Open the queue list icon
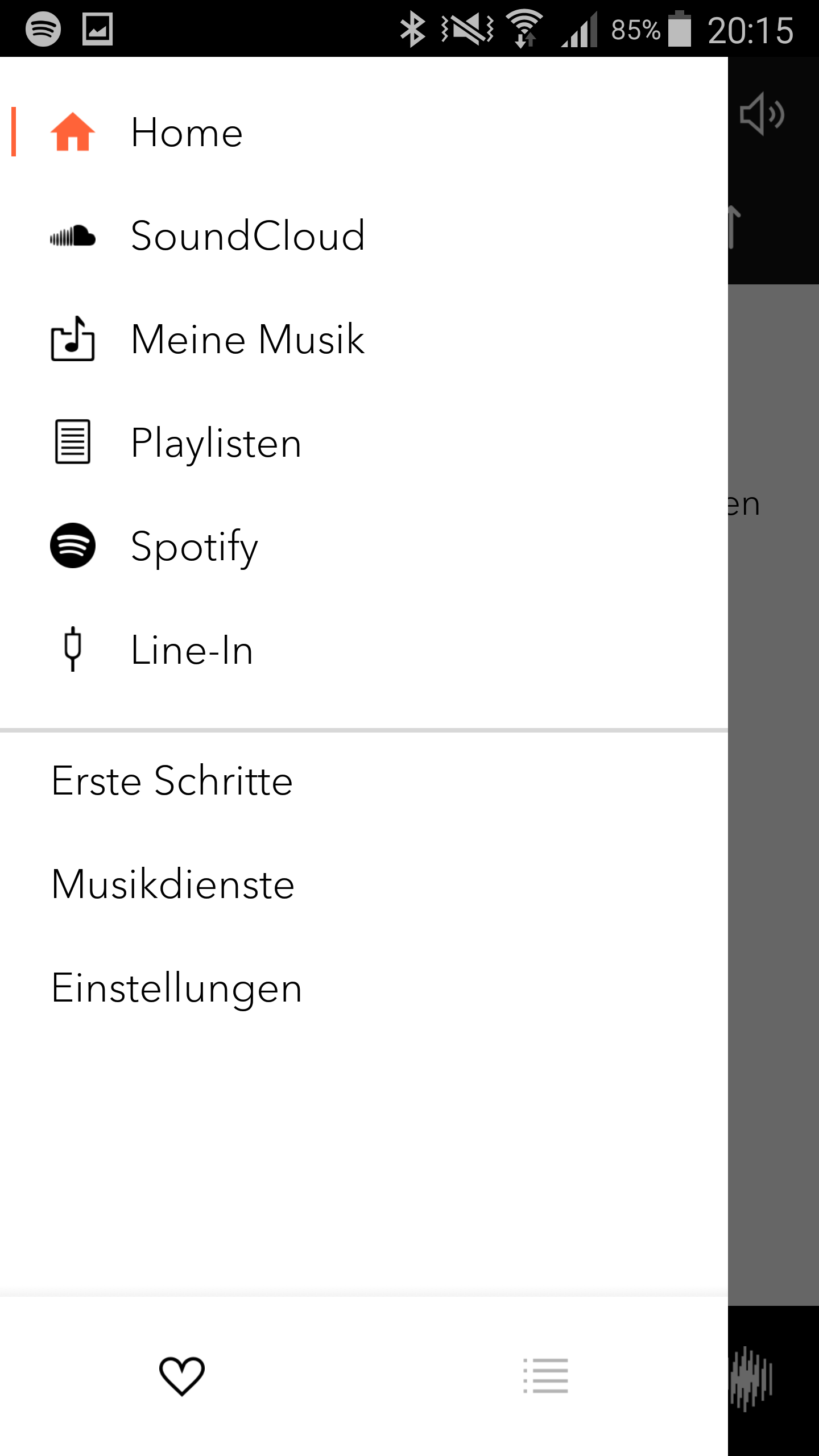 click(546, 1376)
